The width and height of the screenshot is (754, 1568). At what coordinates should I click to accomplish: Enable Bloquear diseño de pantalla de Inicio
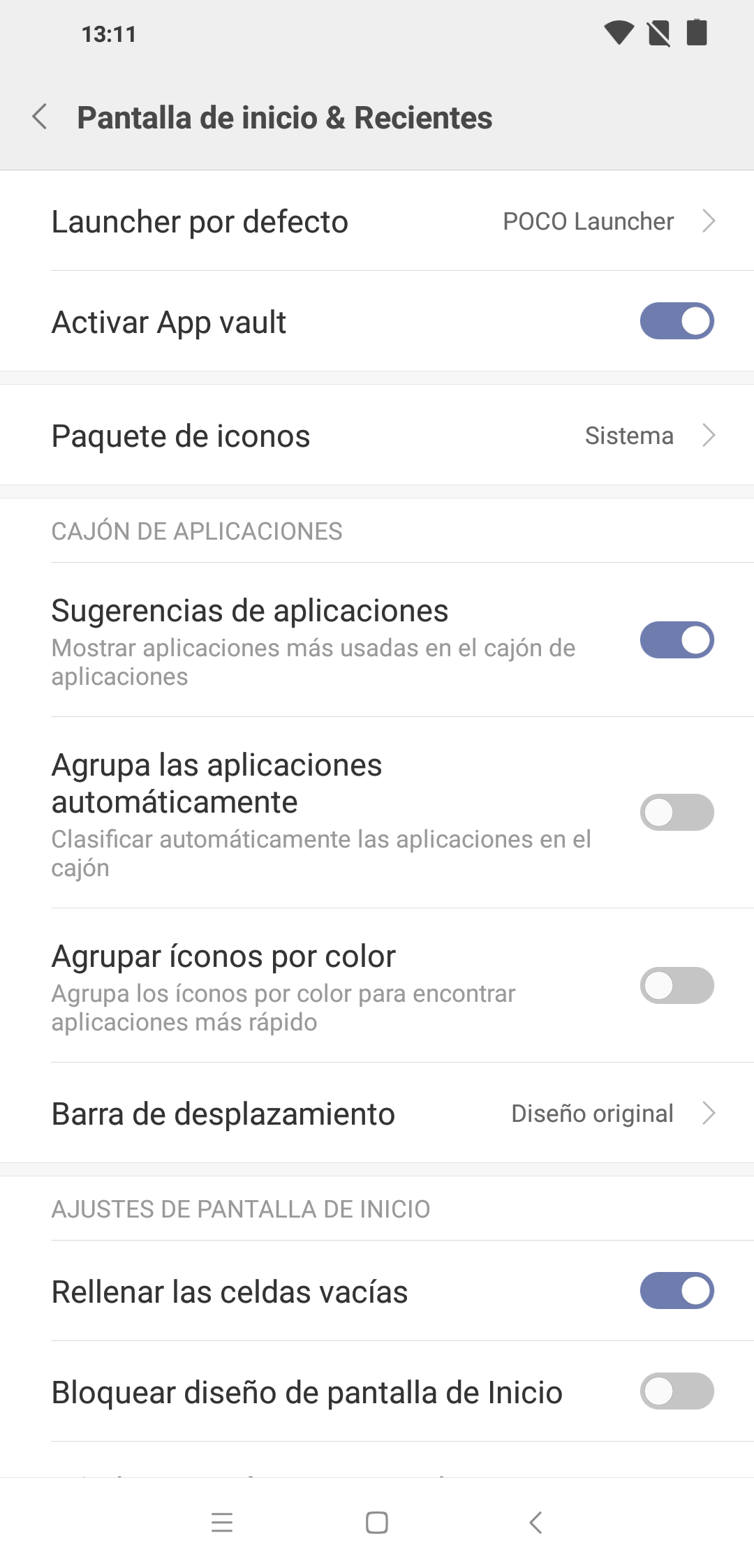[677, 1391]
